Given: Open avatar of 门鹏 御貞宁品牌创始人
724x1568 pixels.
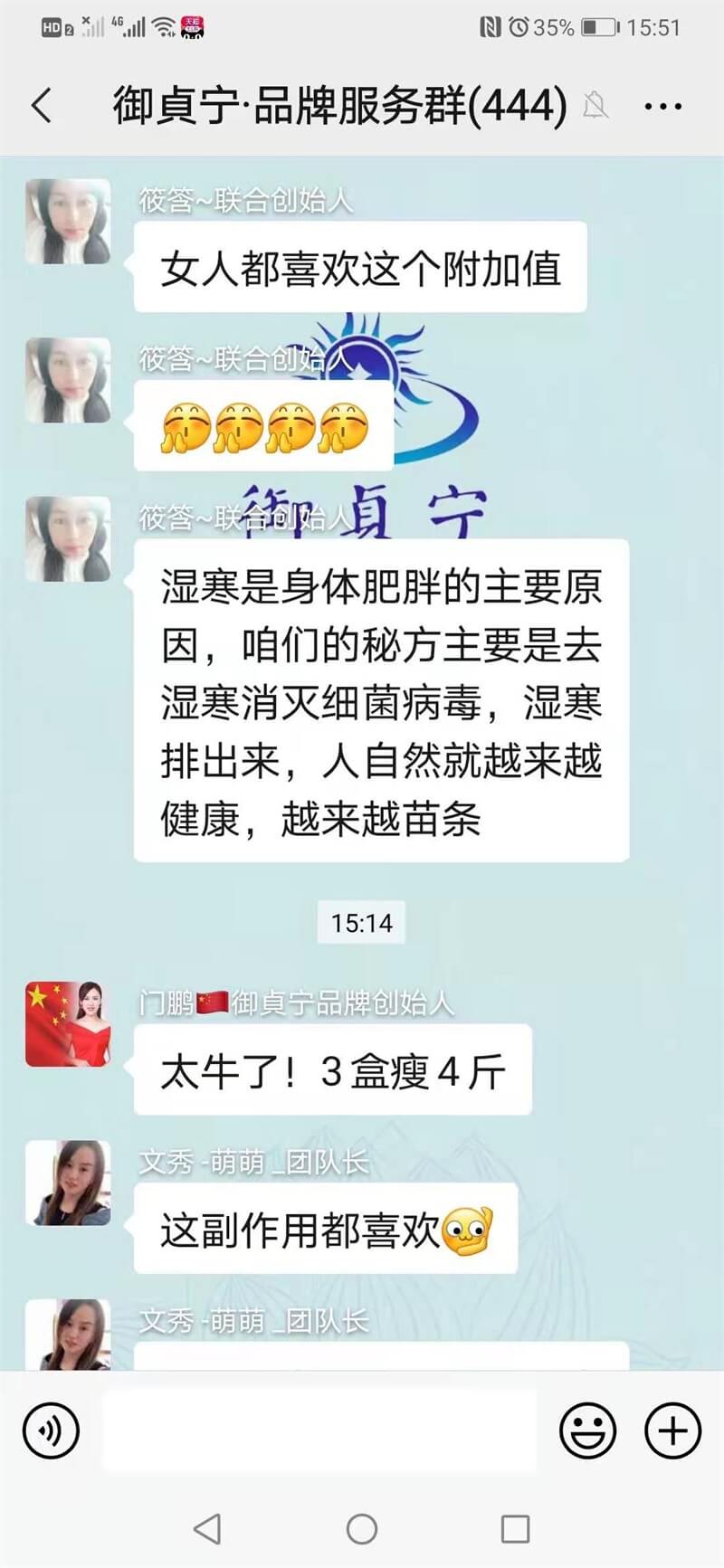Looking at the screenshot, I should click(68, 1023).
